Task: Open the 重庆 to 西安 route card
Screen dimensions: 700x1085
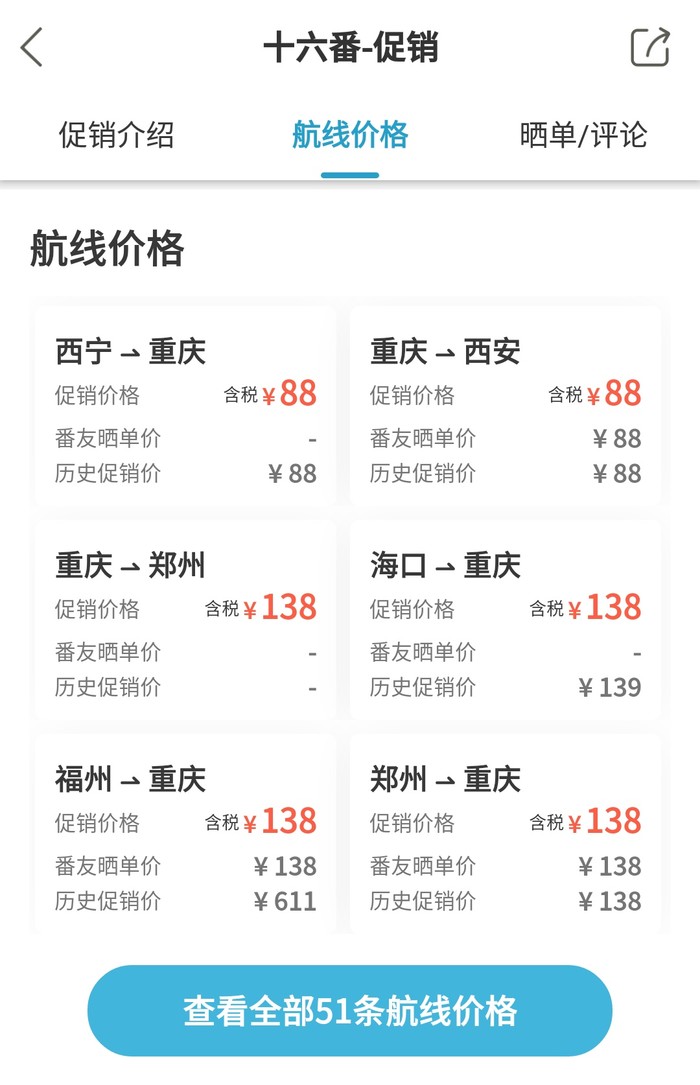Action: click(x=505, y=410)
